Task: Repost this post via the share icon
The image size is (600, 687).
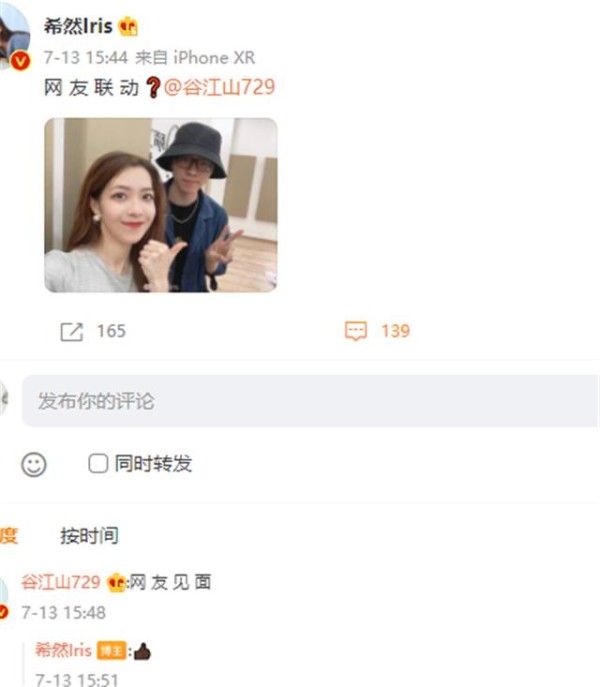Action: (x=71, y=331)
